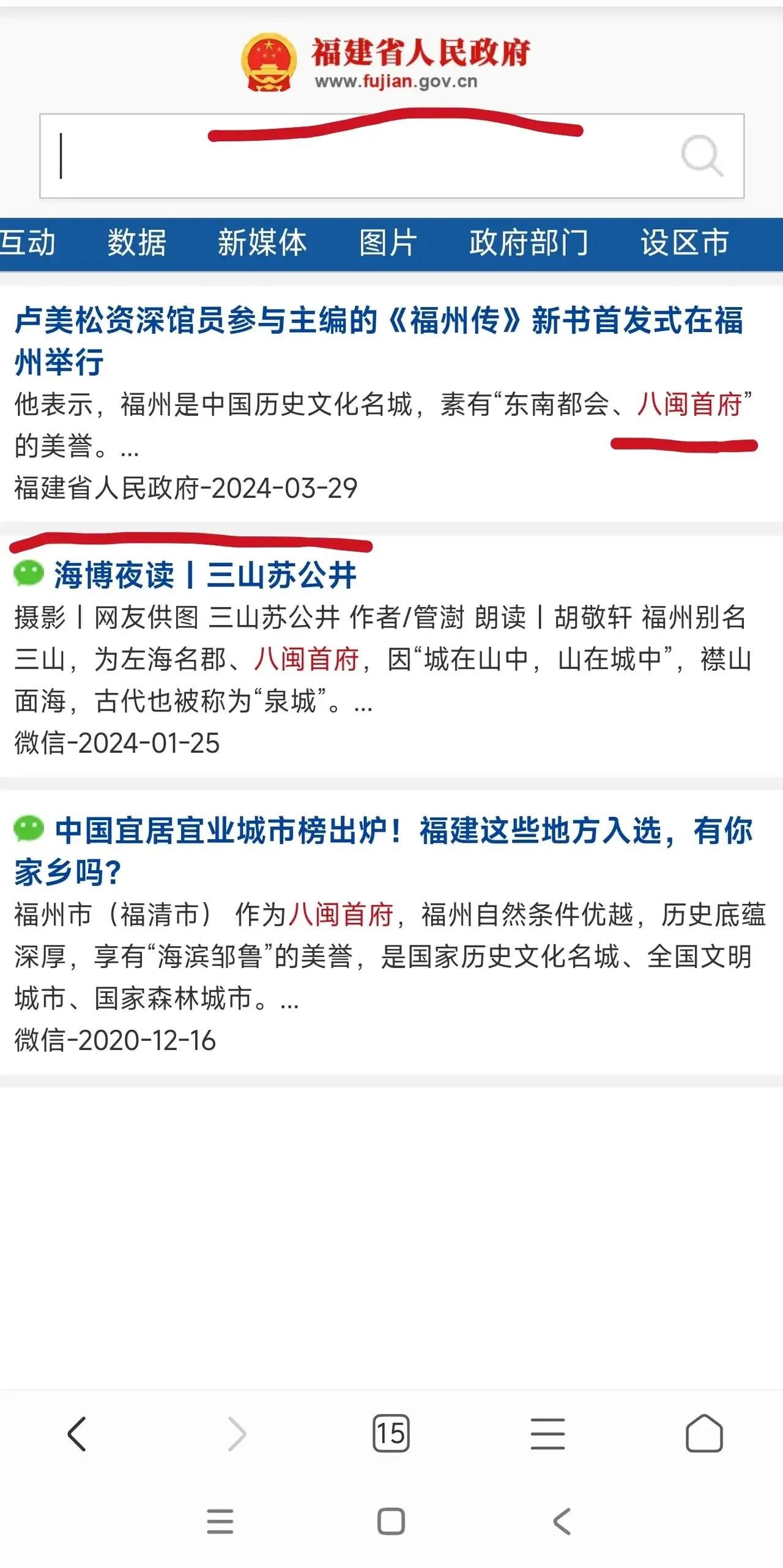Switch to the 互动 tab
Image resolution: width=783 pixels, height=1568 pixels.
pos(28,243)
